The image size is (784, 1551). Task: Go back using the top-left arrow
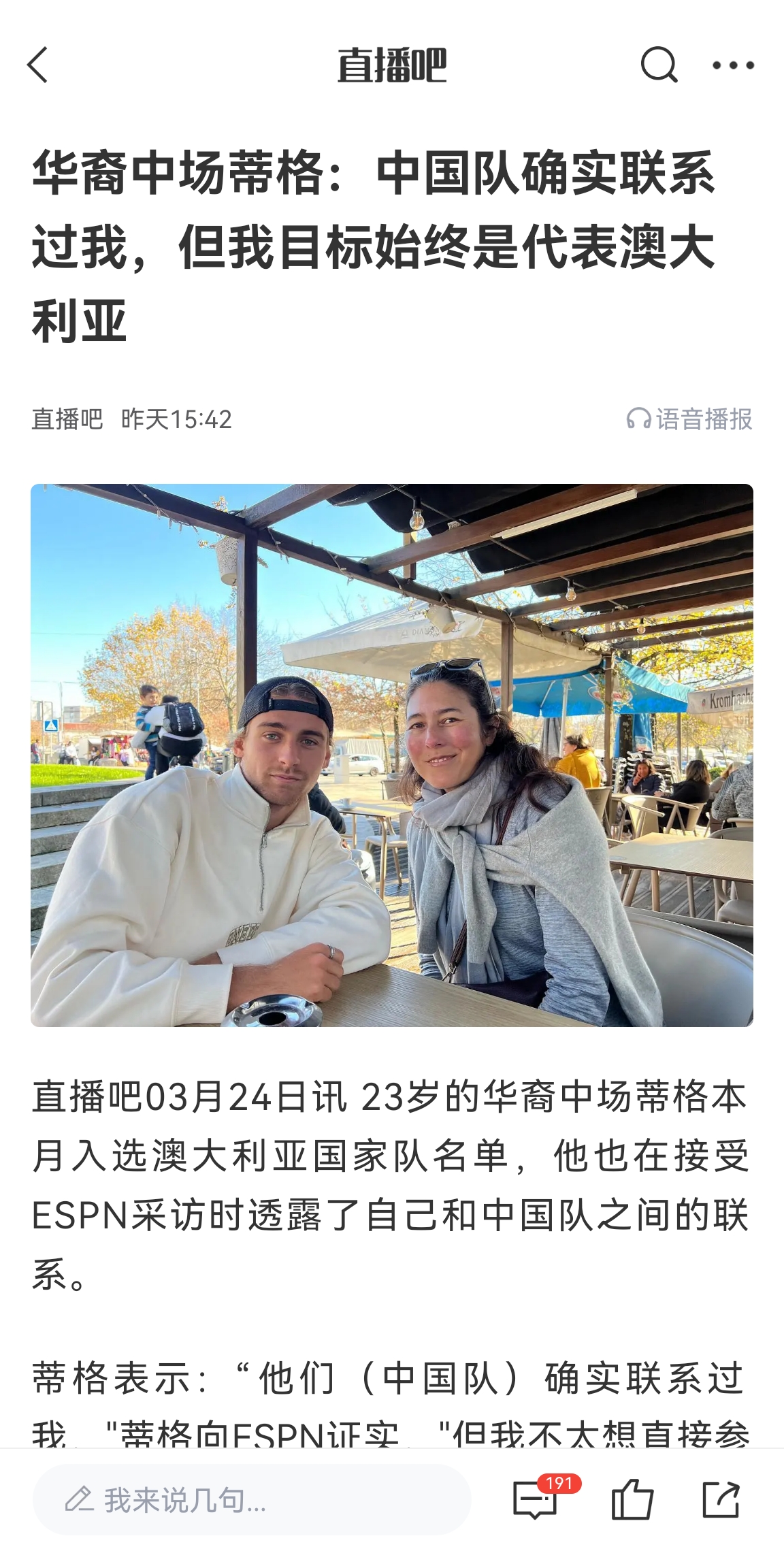click(38, 65)
